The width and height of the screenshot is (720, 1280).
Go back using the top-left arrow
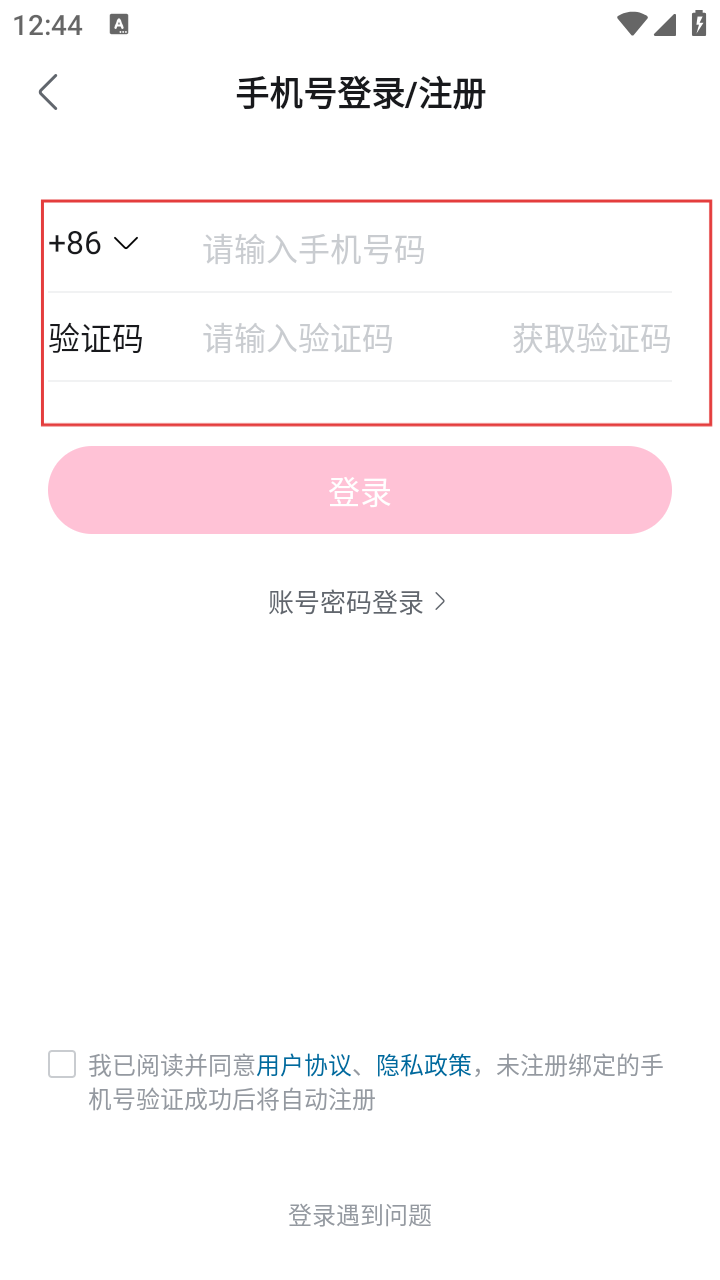coord(48,93)
